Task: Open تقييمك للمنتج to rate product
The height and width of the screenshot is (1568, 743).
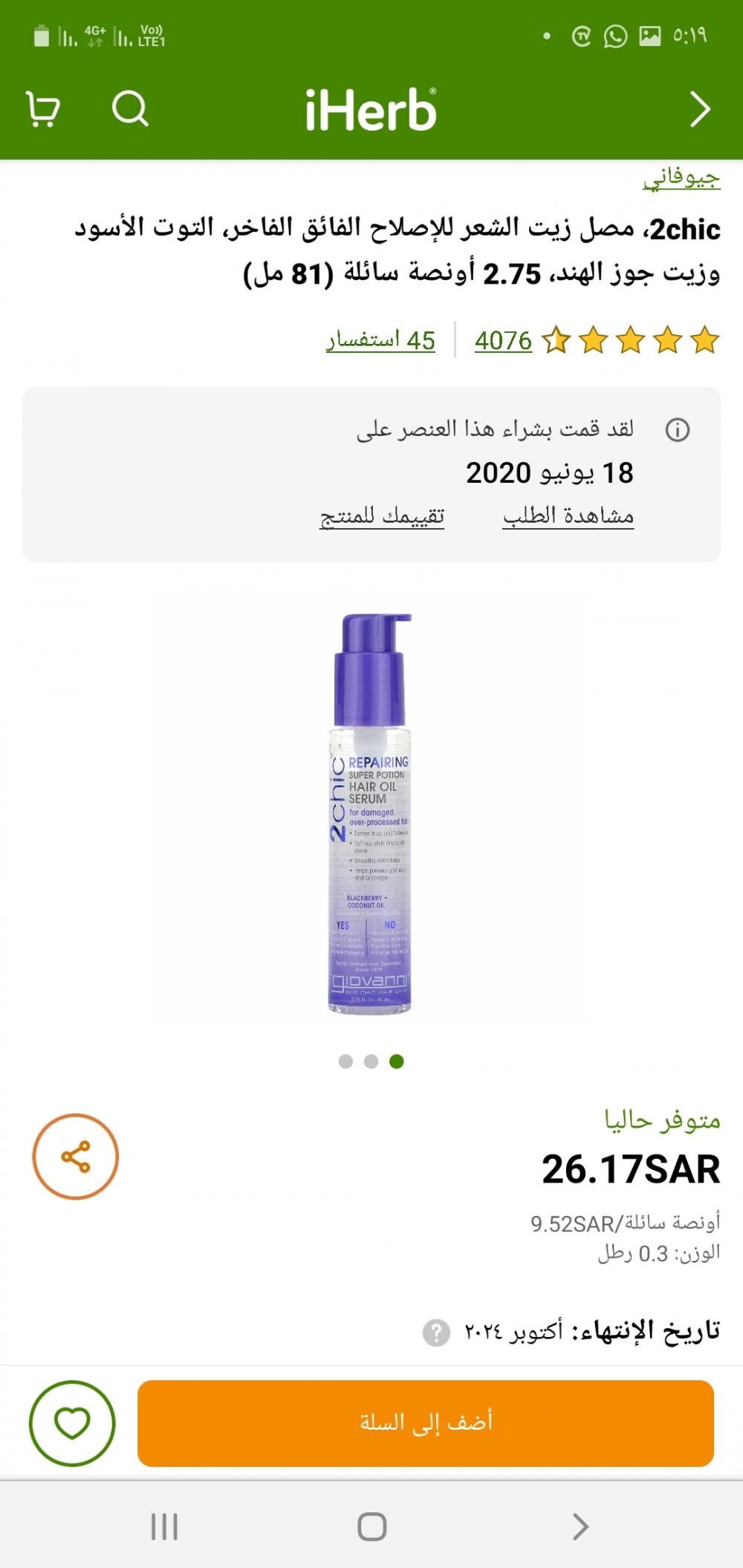Action: [382, 515]
